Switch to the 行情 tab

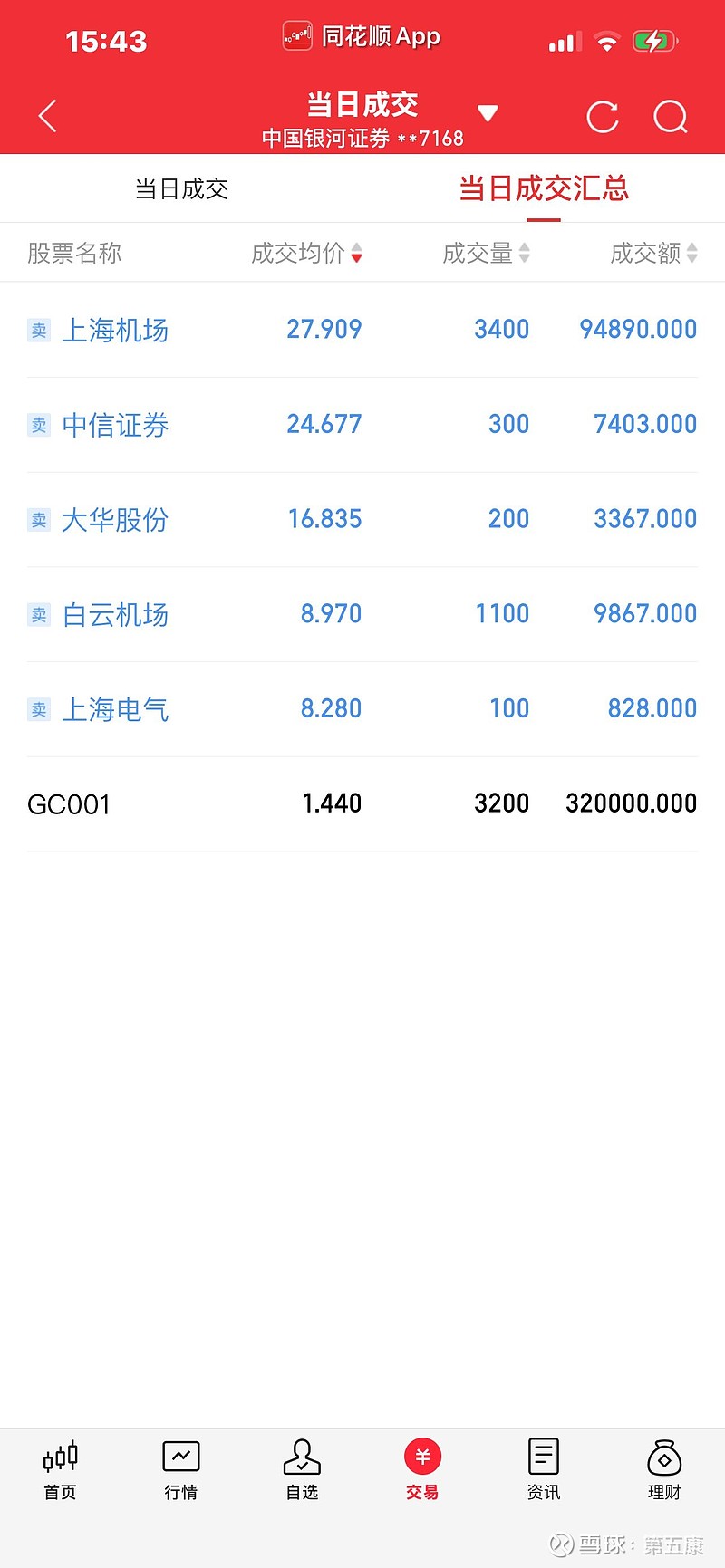click(181, 1471)
